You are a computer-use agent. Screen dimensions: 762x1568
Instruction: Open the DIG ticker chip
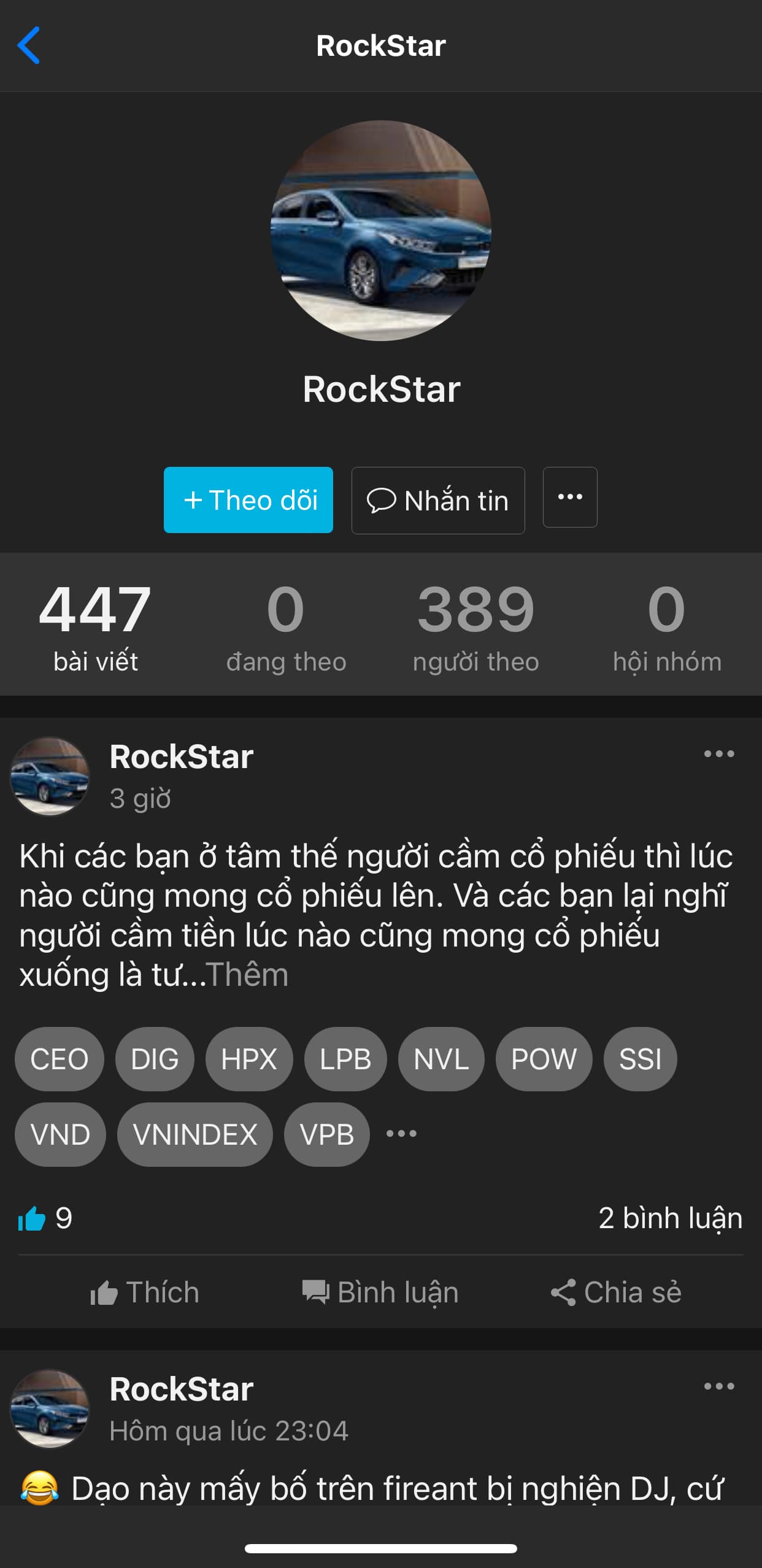(155, 1059)
